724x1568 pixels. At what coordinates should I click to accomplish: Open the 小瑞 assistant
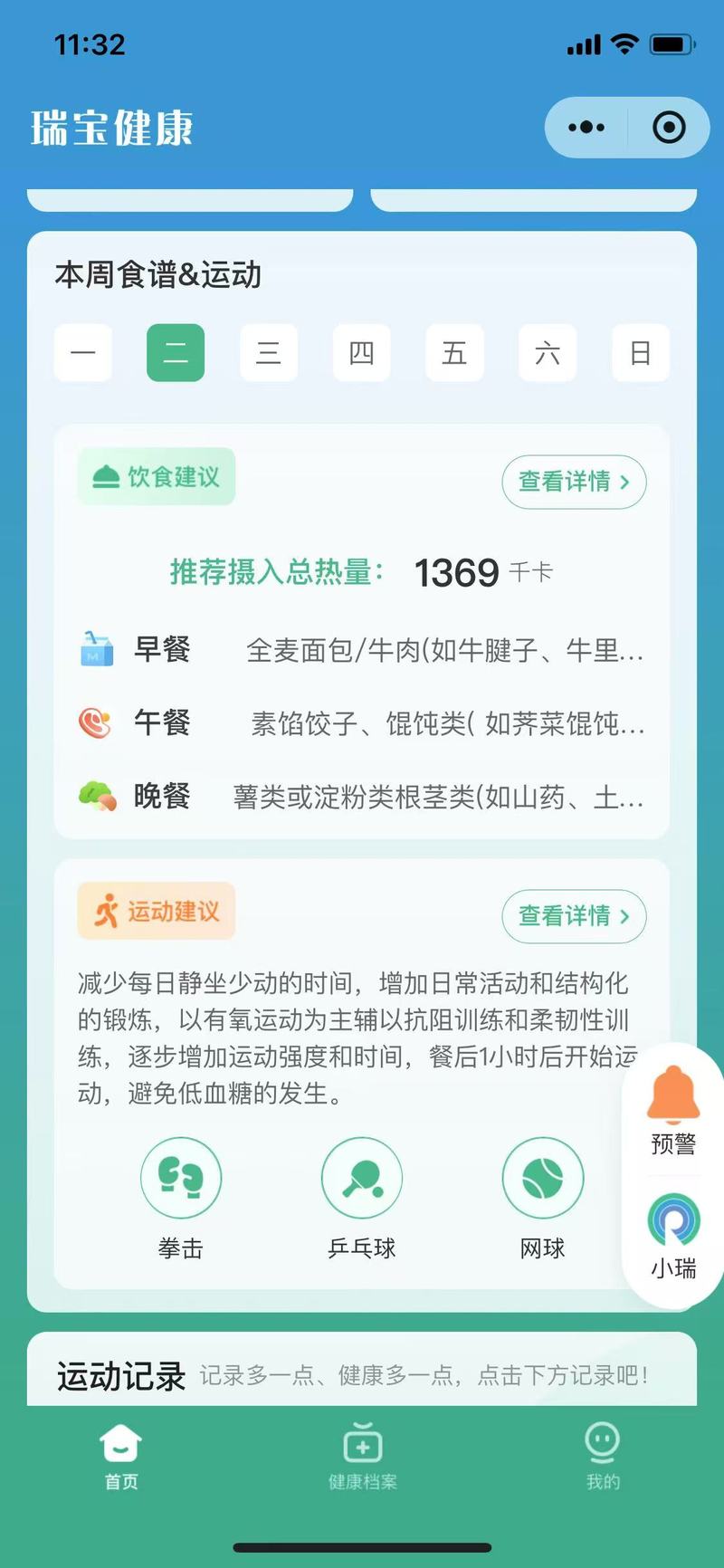point(673,1234)
